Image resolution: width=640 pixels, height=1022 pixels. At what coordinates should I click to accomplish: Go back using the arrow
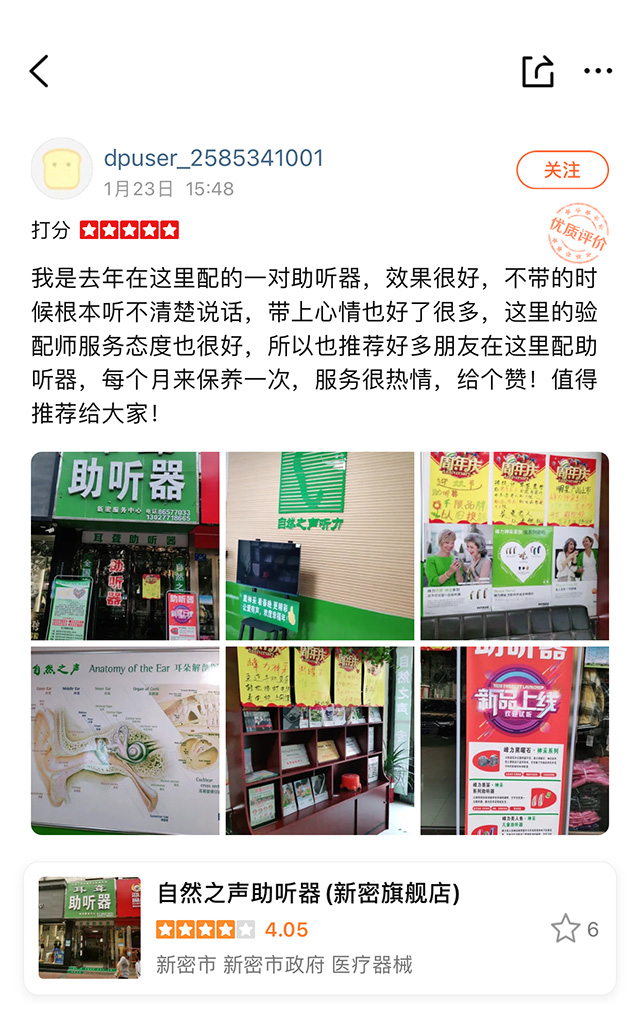pos(39,71)
